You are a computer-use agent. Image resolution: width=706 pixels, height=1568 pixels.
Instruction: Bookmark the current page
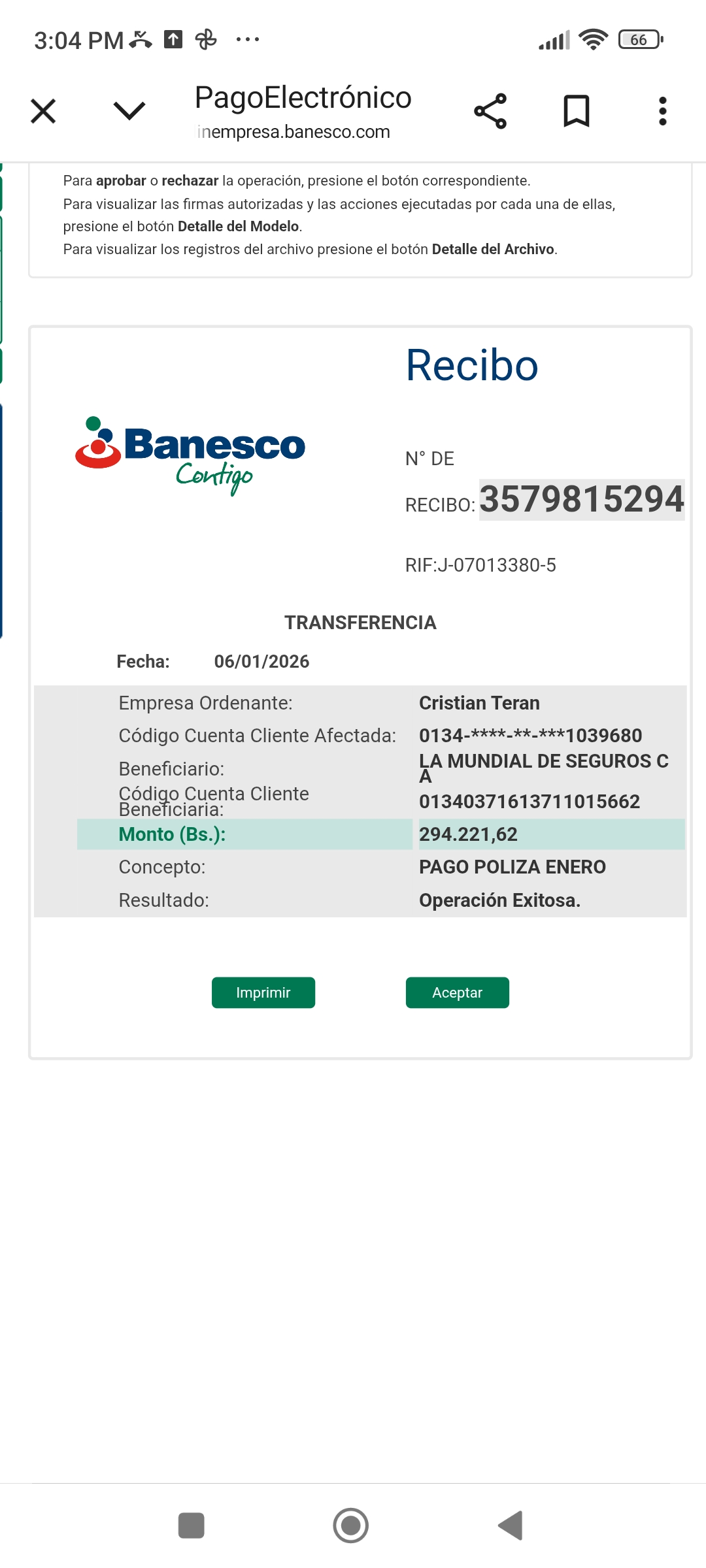click(x=577, y=111)
